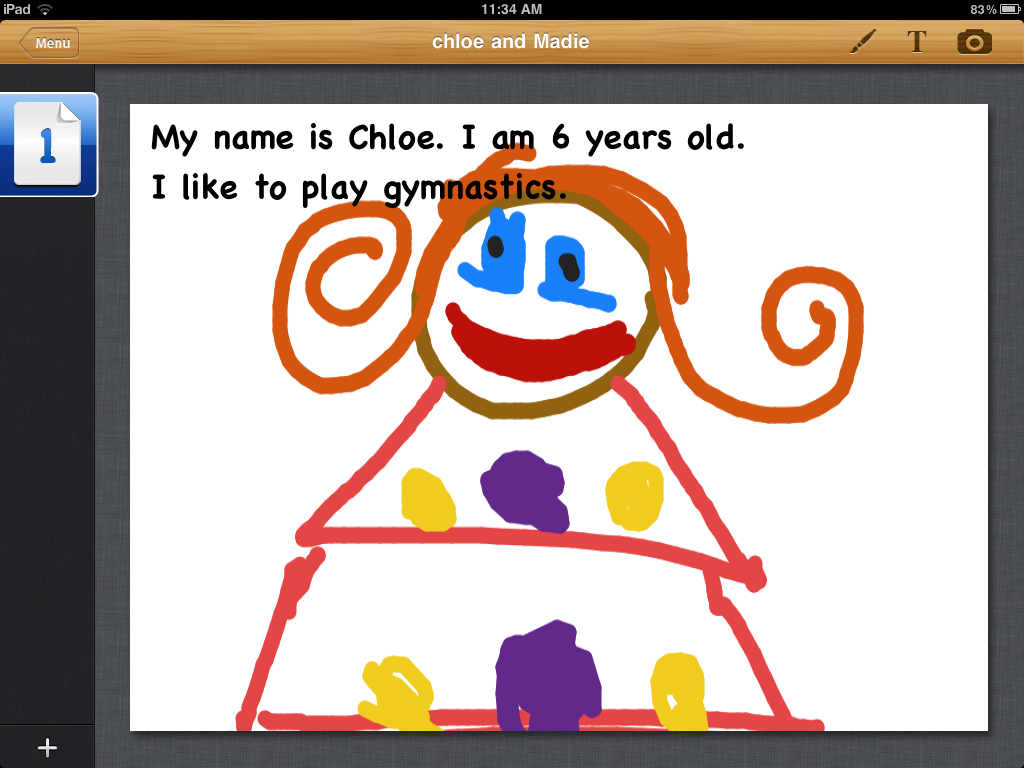Select the text tool
Screen dimensions: 1024x768
(x=916, y=42)
